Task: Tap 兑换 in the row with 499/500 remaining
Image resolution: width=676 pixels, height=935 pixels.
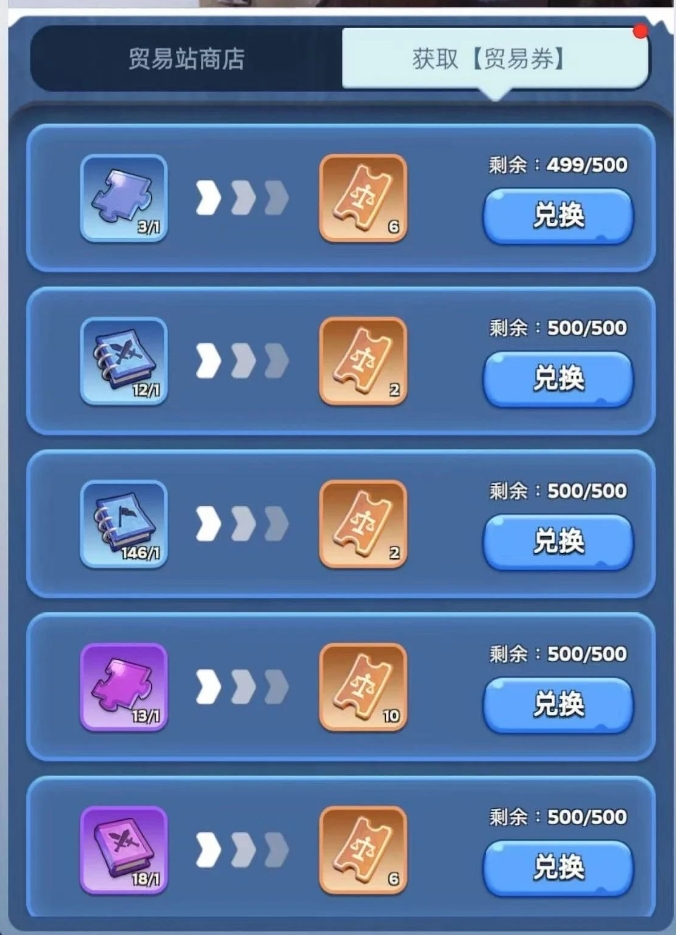Action: click(x=558, y=216)
